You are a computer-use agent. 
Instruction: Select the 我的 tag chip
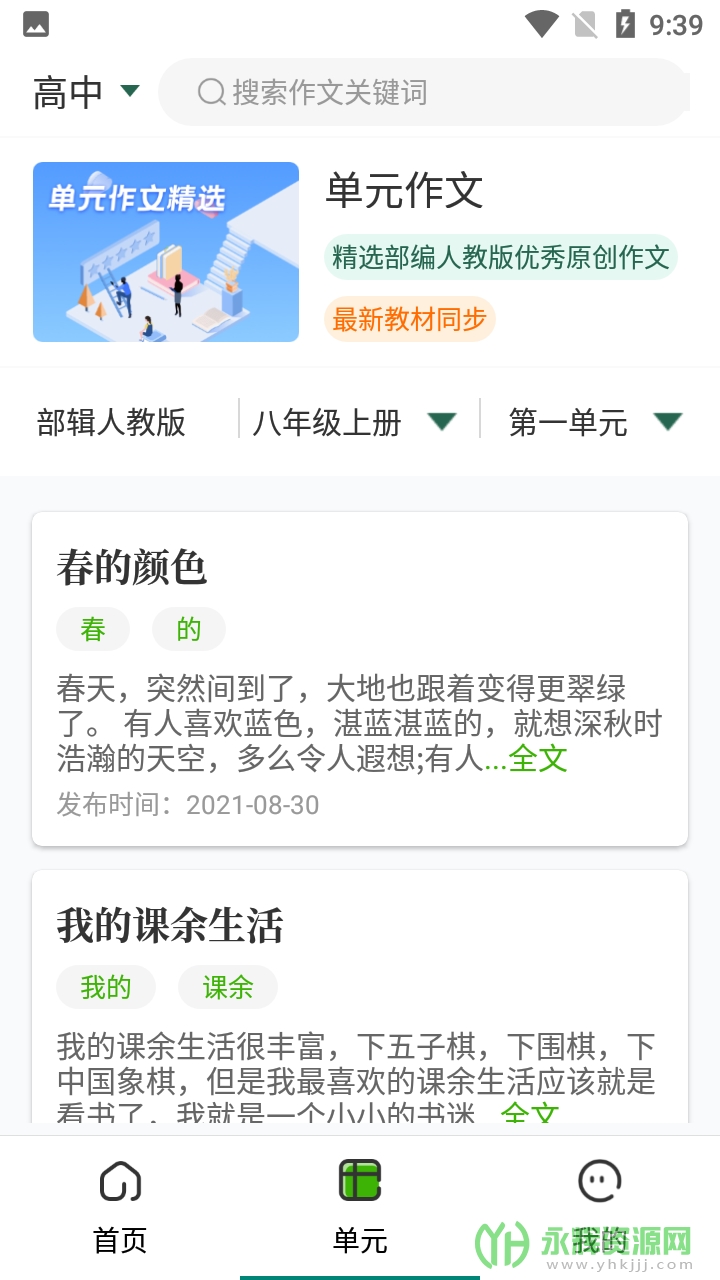(x=106, y=987)
